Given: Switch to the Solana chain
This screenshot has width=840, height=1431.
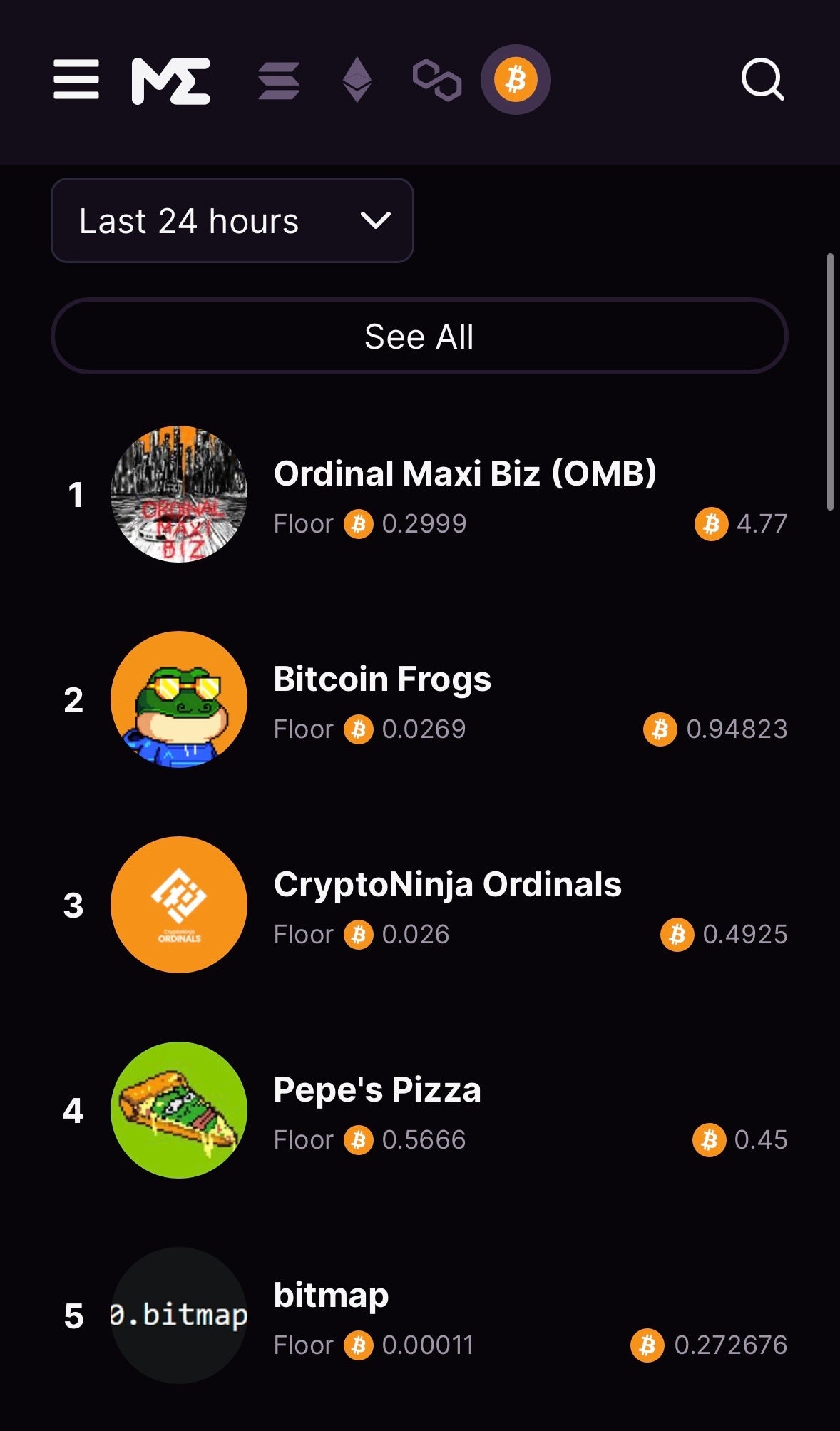Looking at the screenshot, I should click(x=279, y=80).
